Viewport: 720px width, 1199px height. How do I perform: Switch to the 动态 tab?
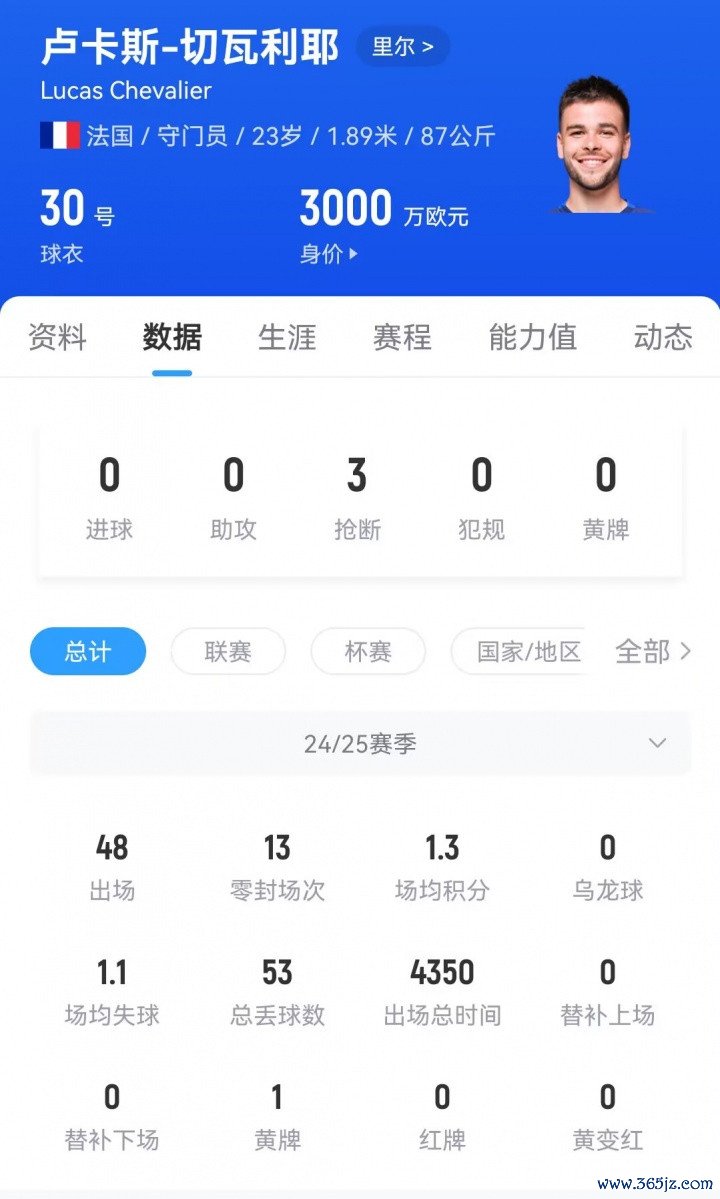662,337
